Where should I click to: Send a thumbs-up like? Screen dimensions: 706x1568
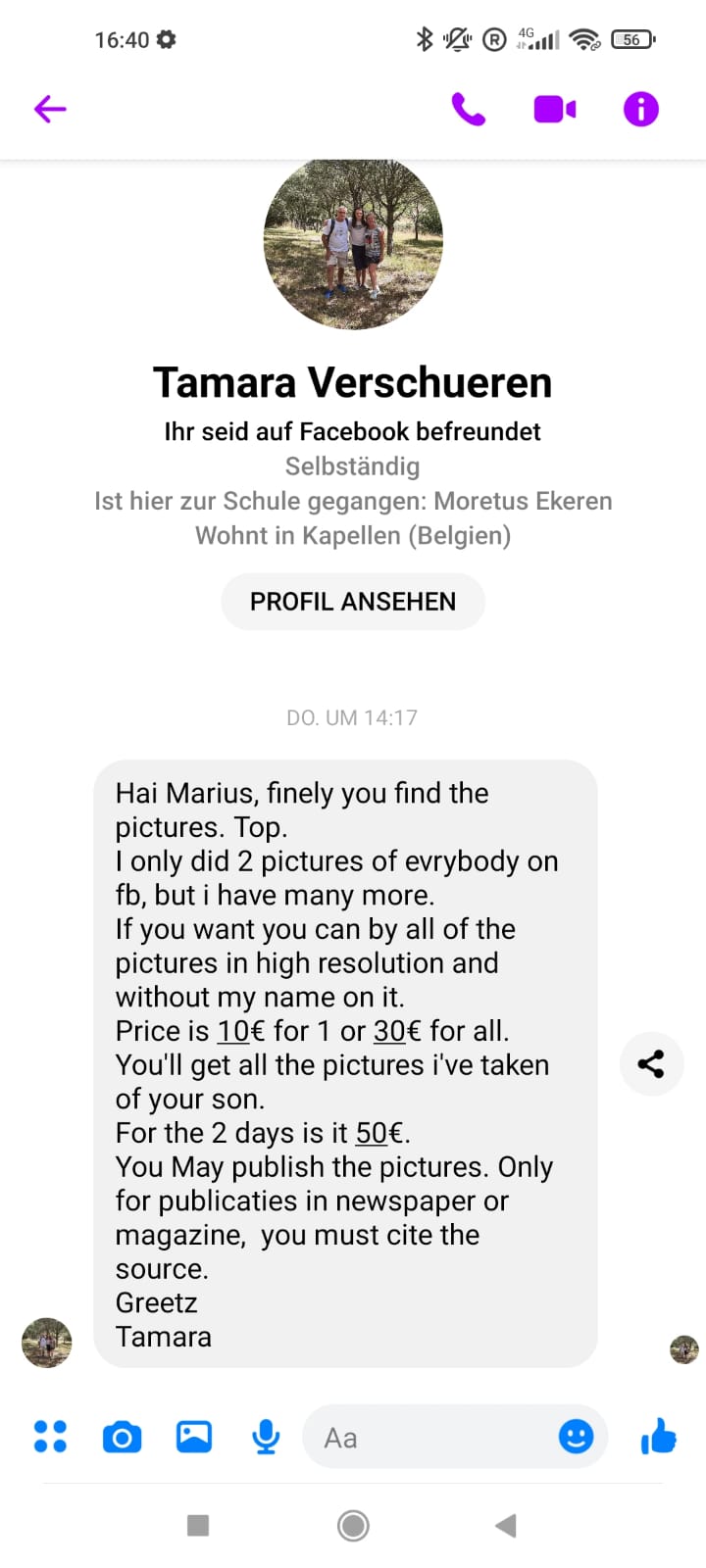pyautogui.click(x=659, y=1437)
